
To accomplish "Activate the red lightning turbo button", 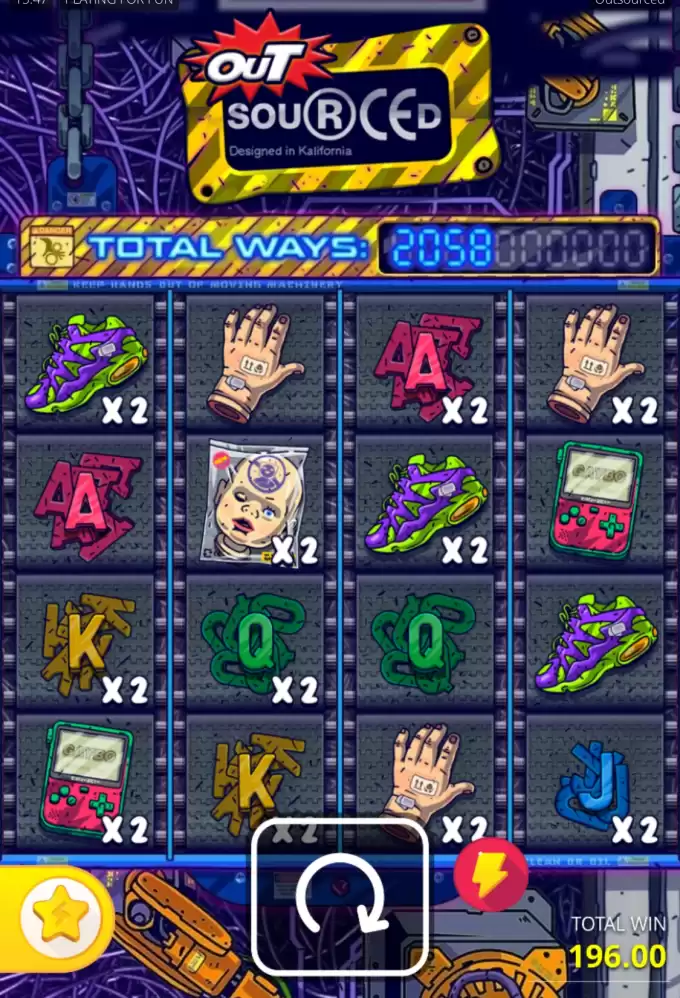I will click(491, 874).
